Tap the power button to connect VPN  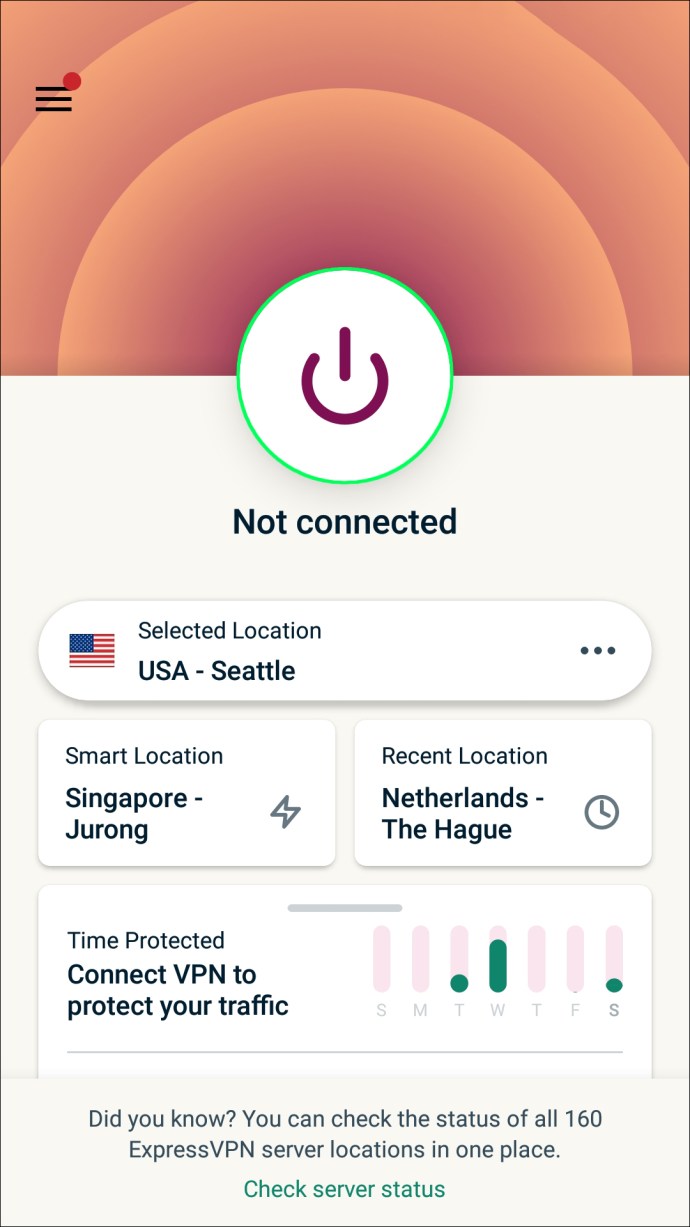coord(344,375)
